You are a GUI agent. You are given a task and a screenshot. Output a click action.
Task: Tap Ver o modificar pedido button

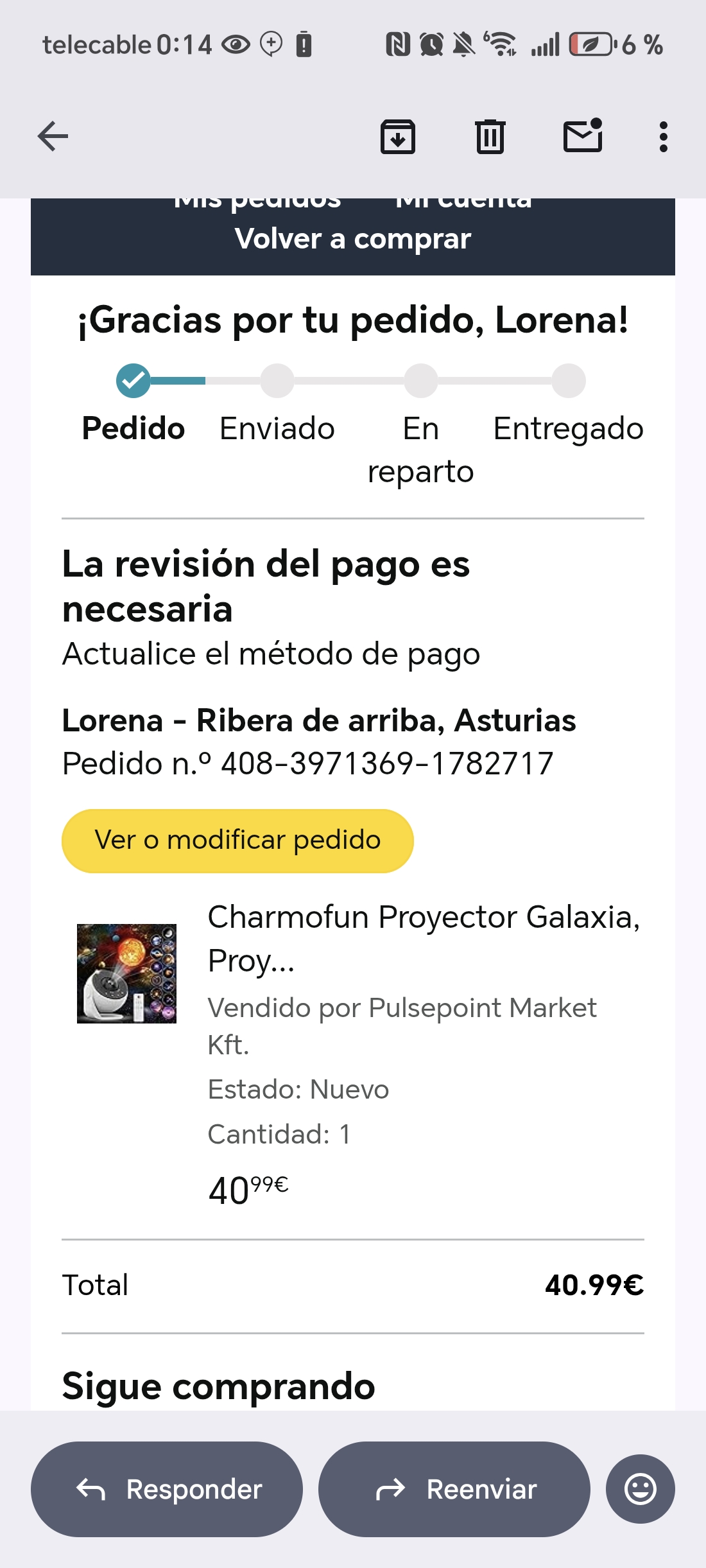(x=237, y=841)
